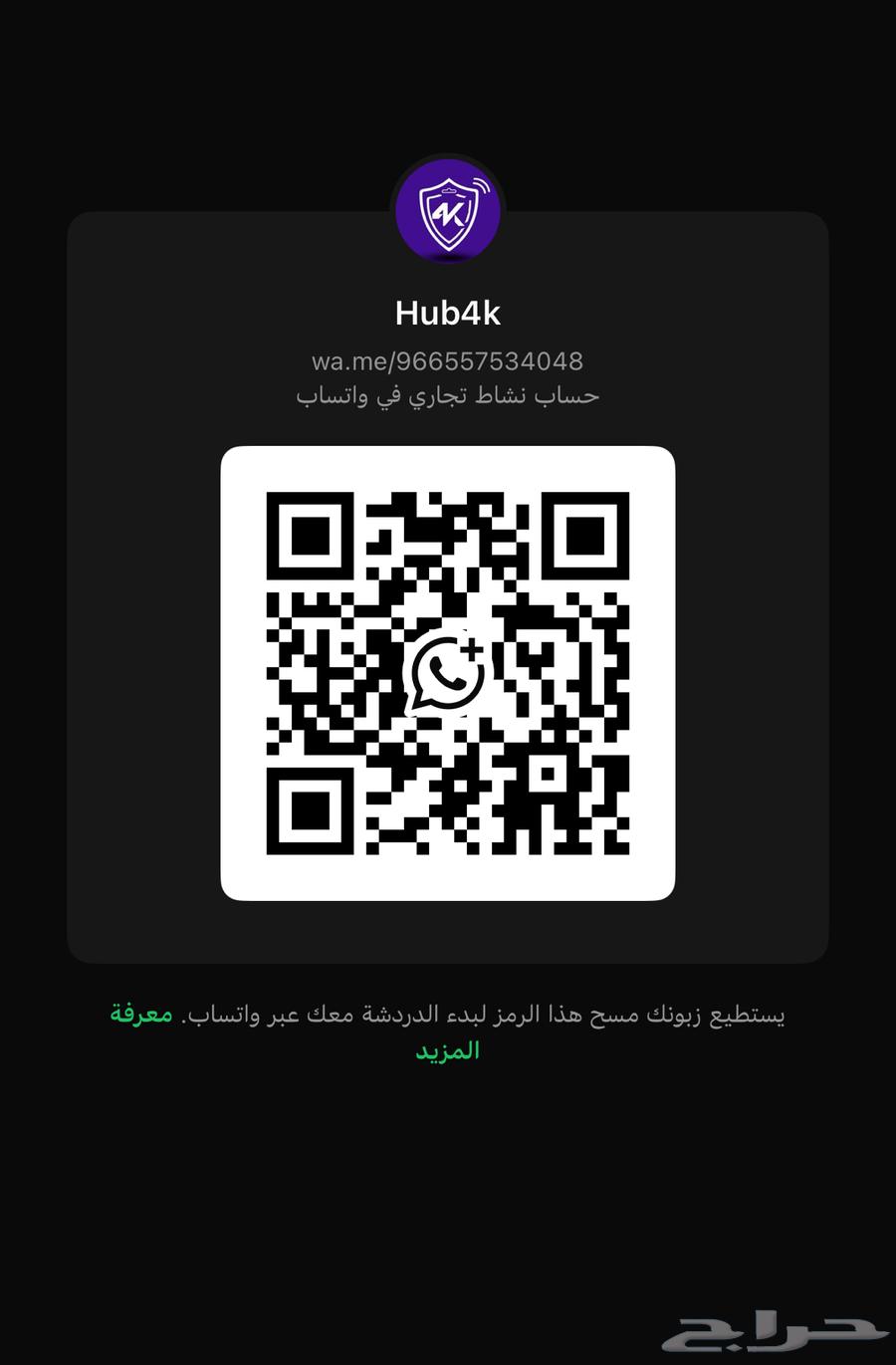
Task: Expand the business account description text
Action: [x=448, y=395]
